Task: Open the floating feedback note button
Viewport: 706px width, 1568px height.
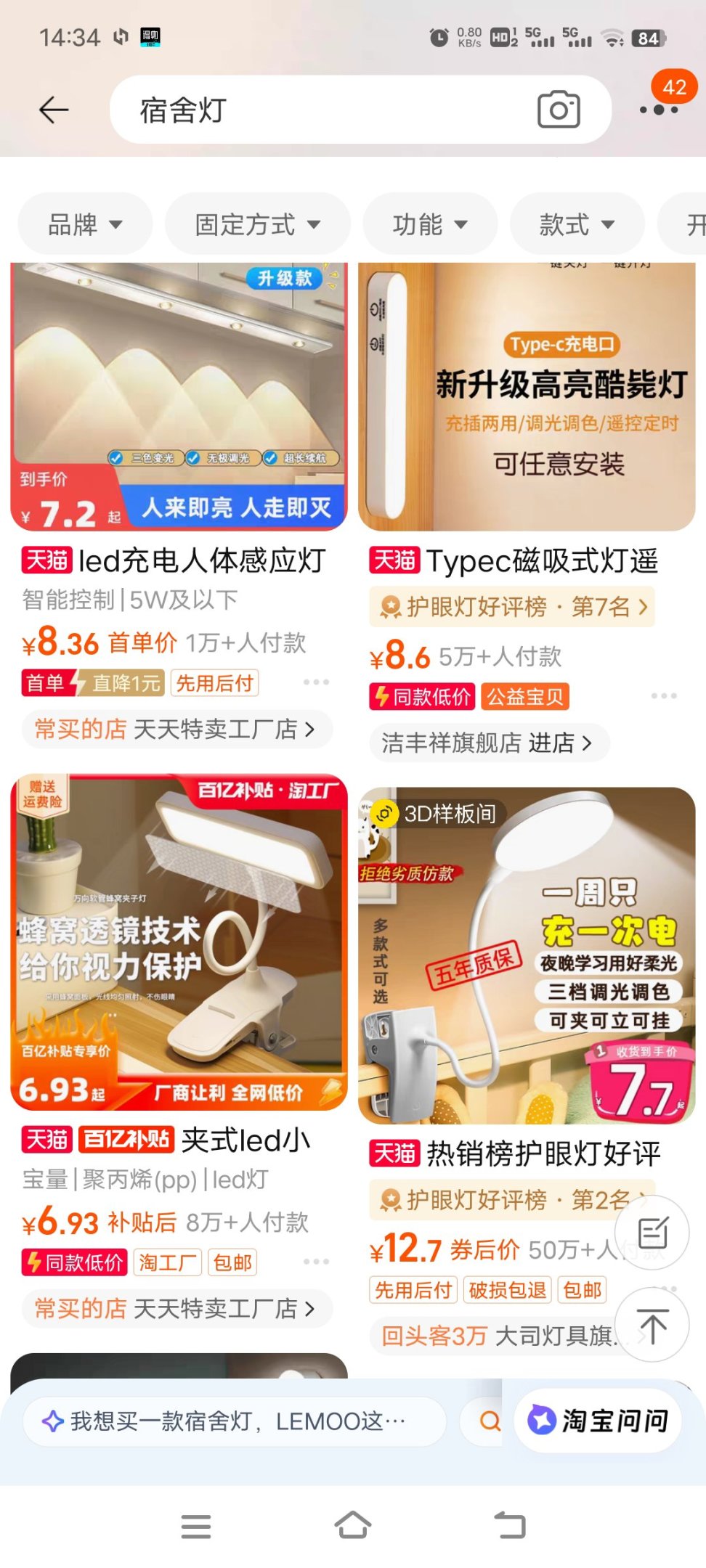Action: (x=652, y=1232)
